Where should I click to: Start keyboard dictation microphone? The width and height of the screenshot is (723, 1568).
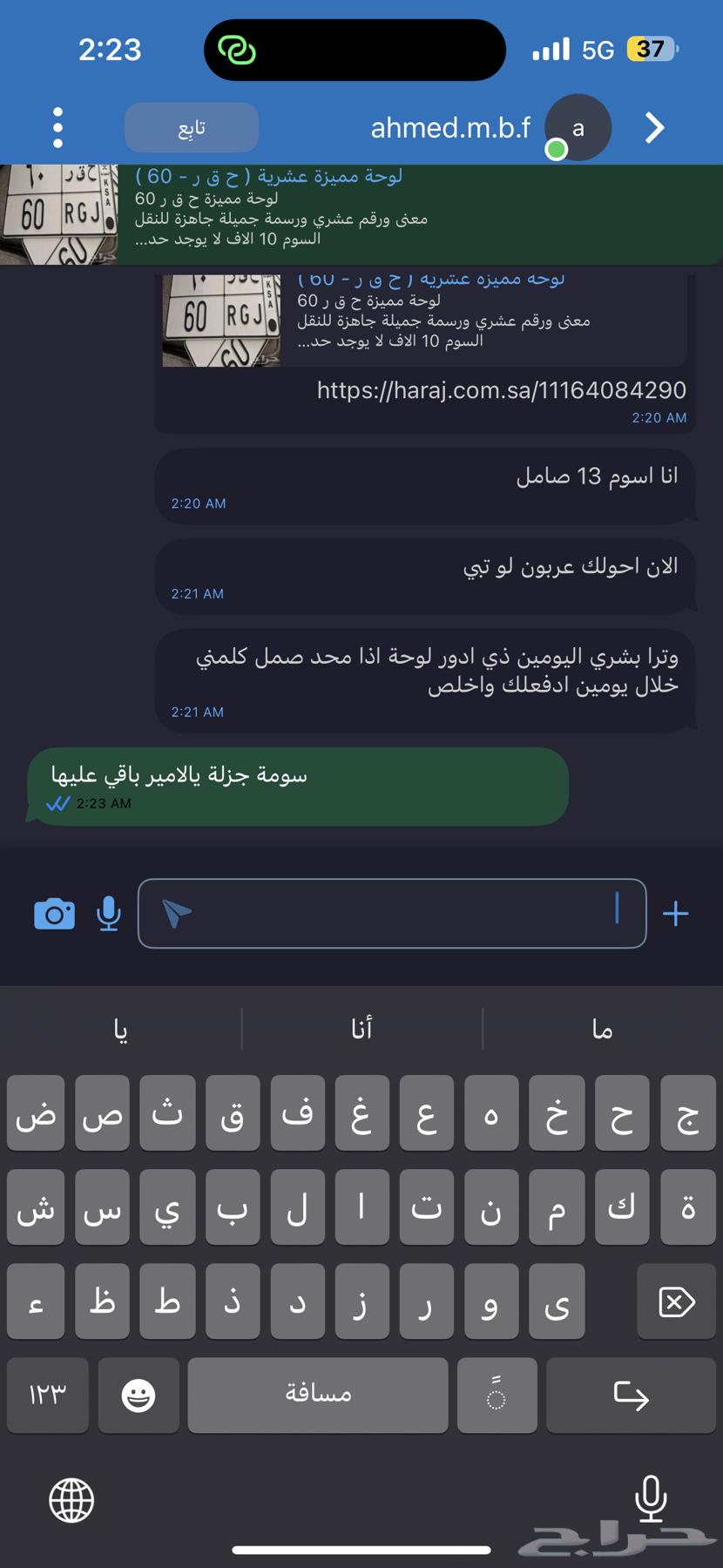pos(651,1498)
